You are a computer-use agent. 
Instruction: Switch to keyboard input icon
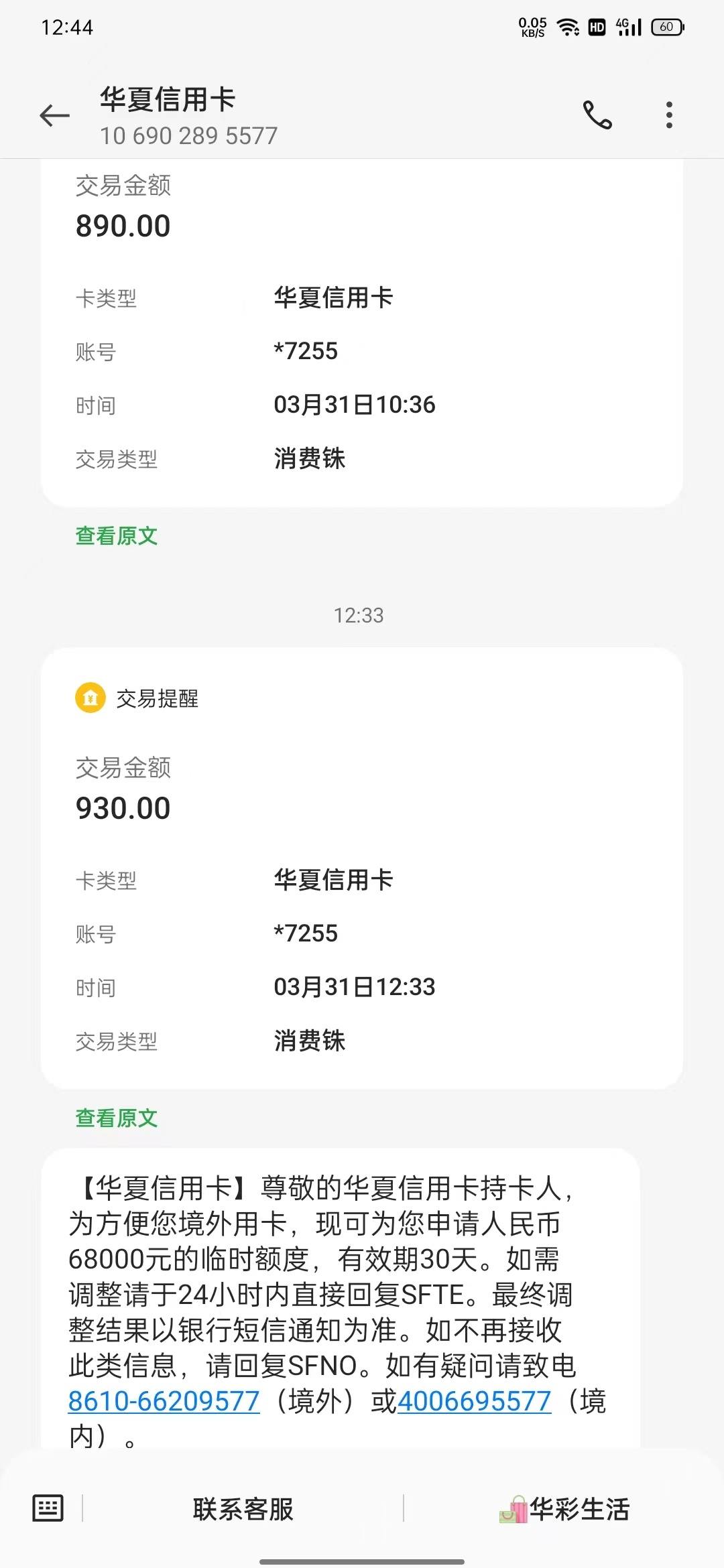pos(48,1508)
